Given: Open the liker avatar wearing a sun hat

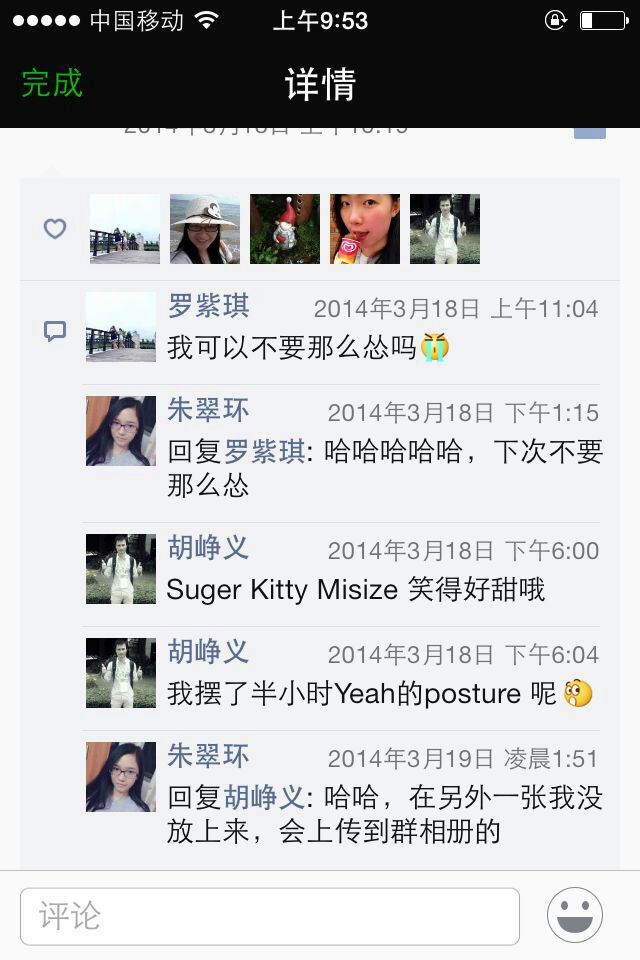Looking at the screenshot, I should [205, 229].
